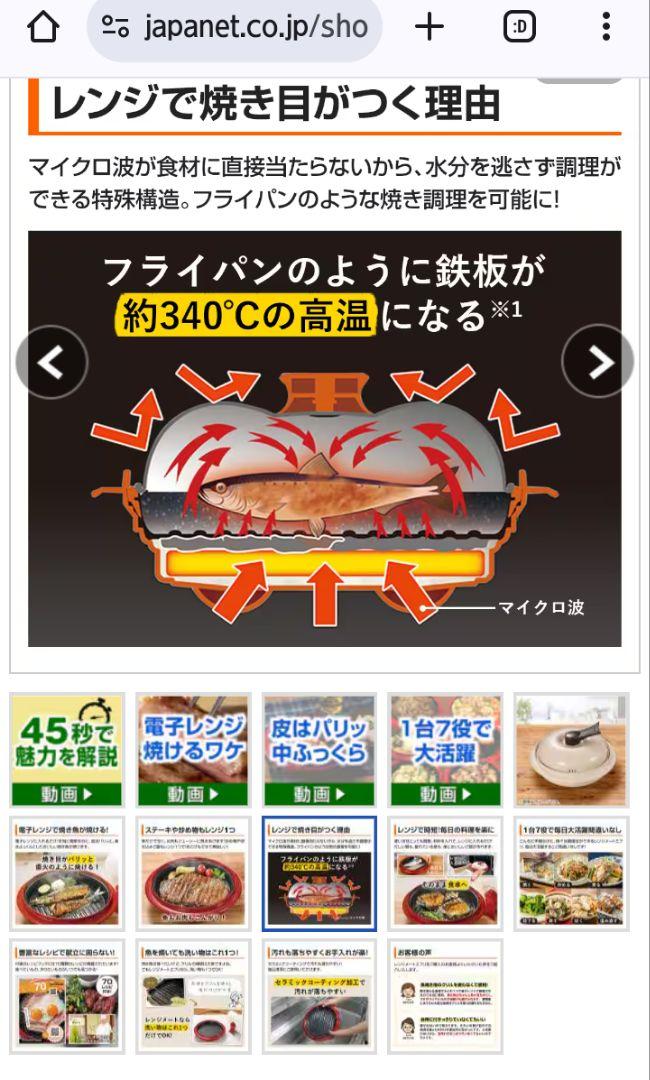The image size is (650, 1080).
Task: Show the previous slide in carousel
Action: (x=52, y=362)
